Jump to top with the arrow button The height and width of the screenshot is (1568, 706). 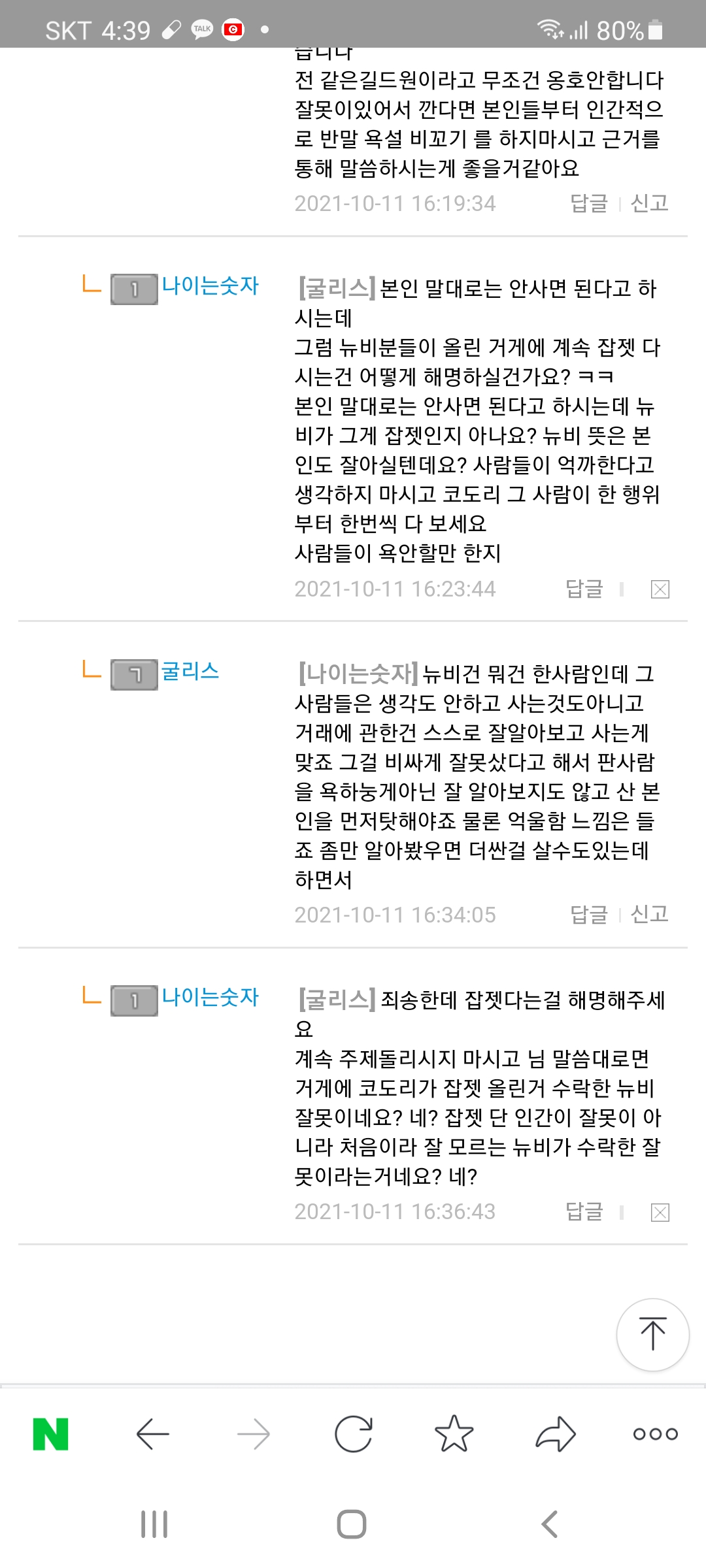point(652,1334)
